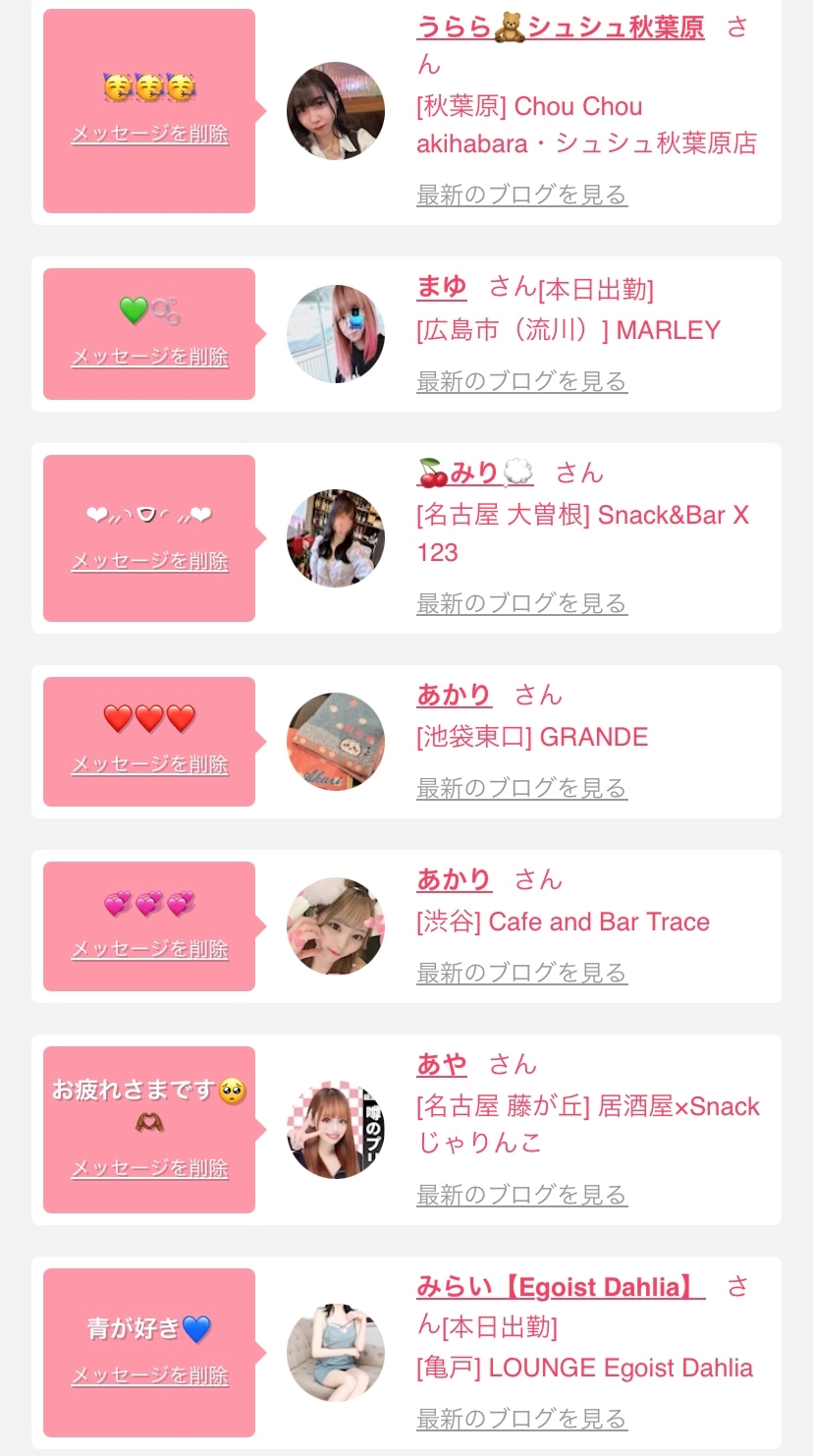
Task: View latest blog of あかり at GRANDE
Action: pos(521,788)
